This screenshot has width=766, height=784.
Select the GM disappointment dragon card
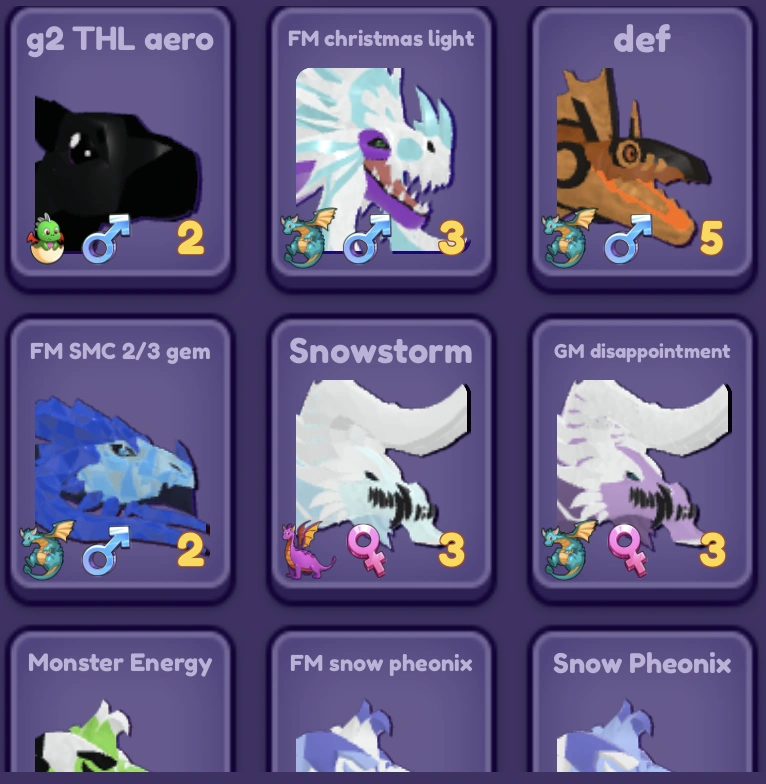[642, 460]
